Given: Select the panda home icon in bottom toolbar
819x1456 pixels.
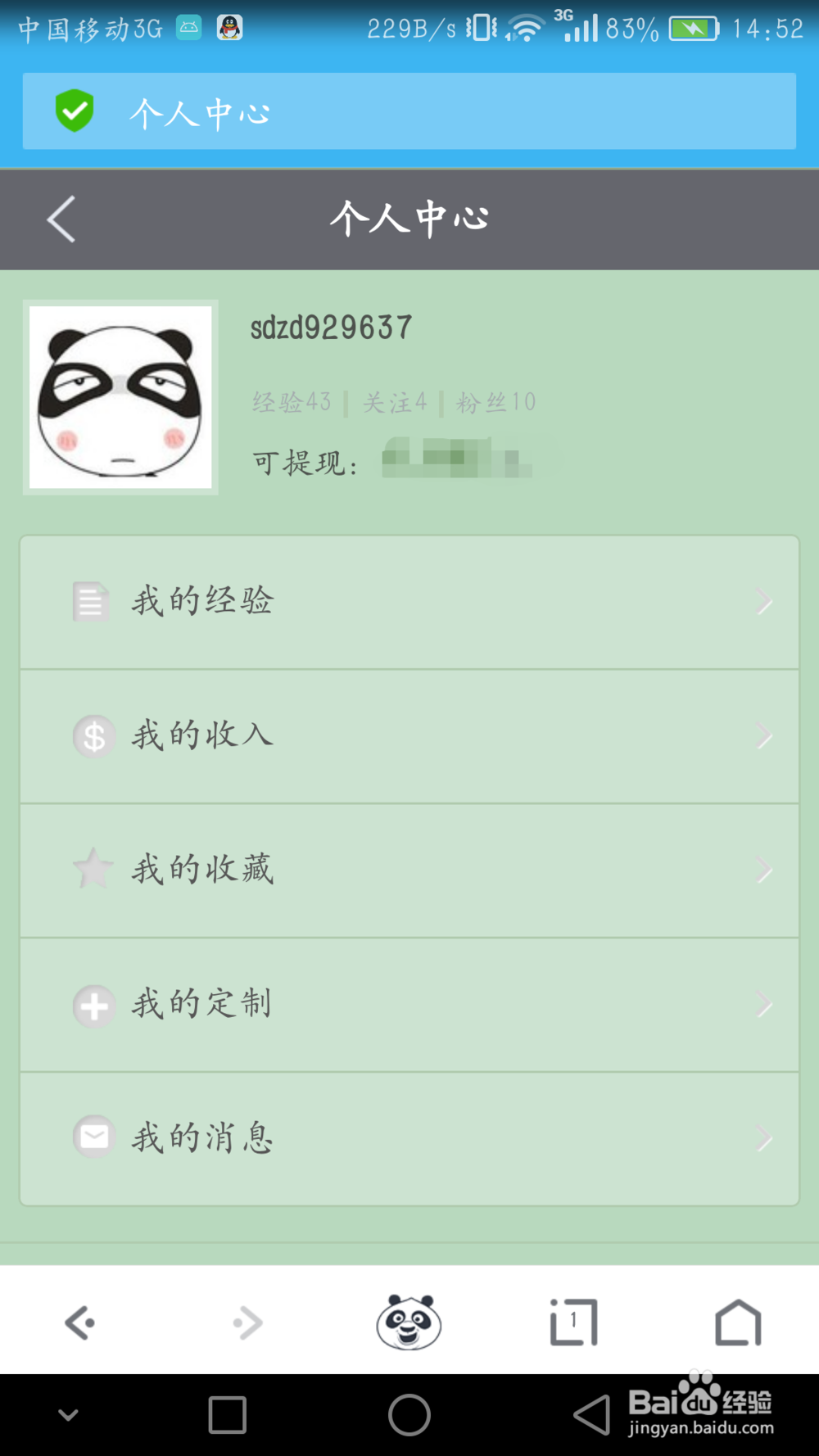Looking at the screenshot, I should pyautogui.click(x=409, y=1322).
